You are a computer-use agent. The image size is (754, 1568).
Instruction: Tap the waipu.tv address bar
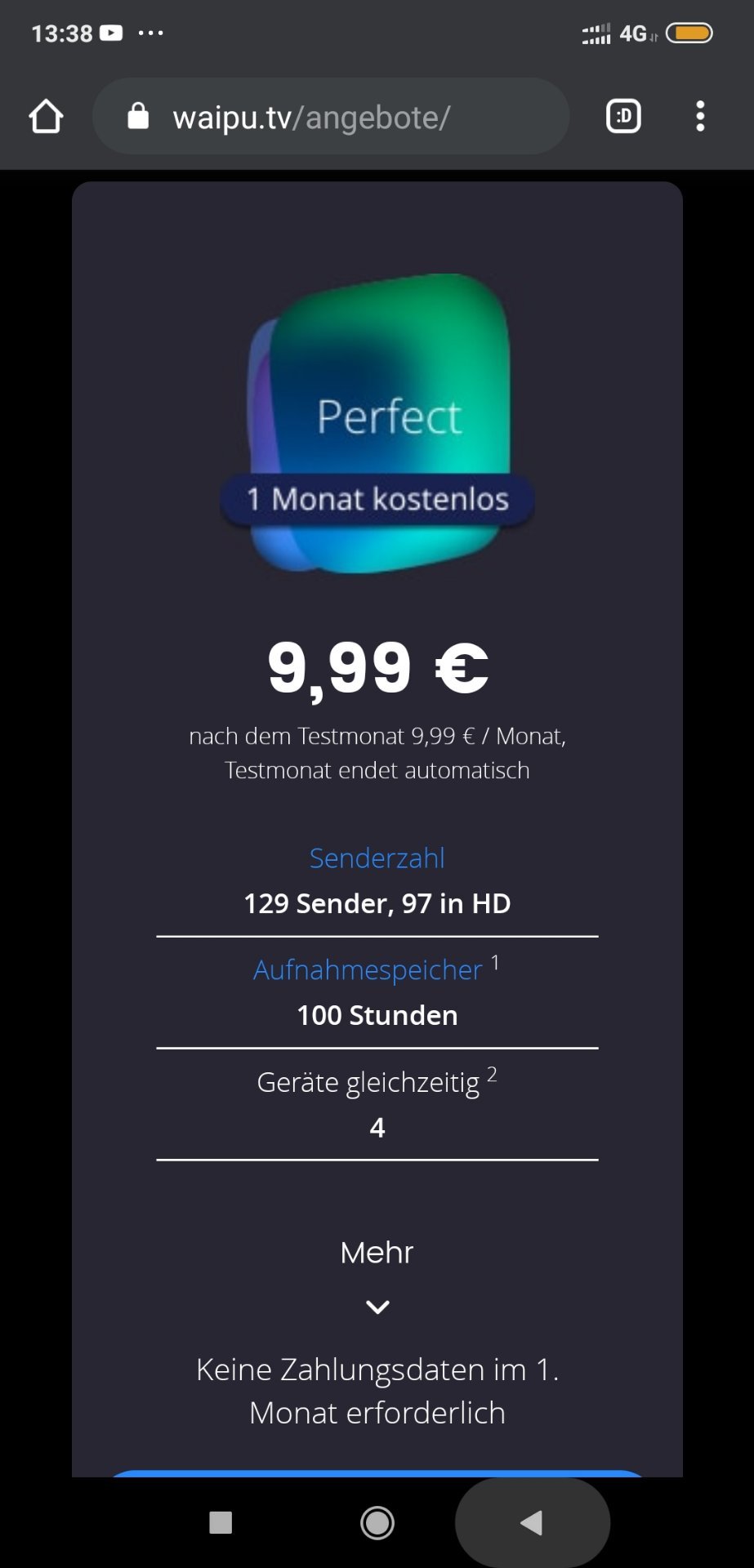[x=331, y=116]
